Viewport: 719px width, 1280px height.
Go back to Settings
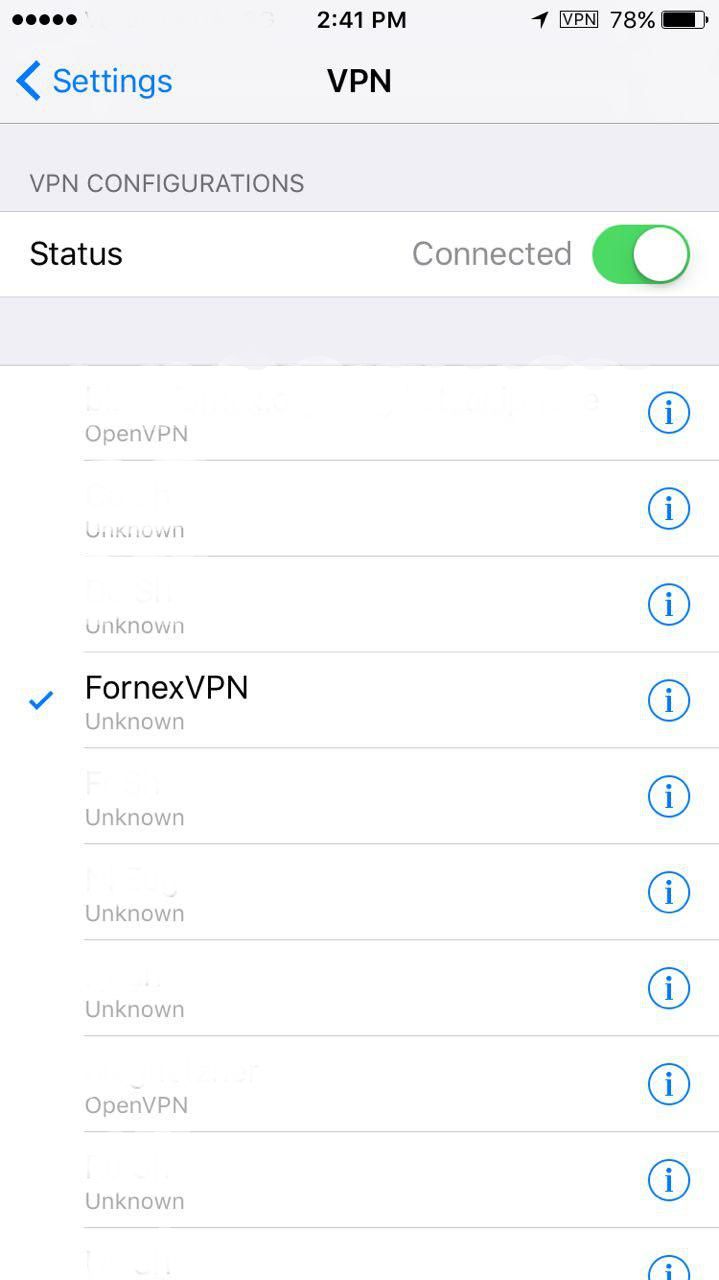(94, 81)
